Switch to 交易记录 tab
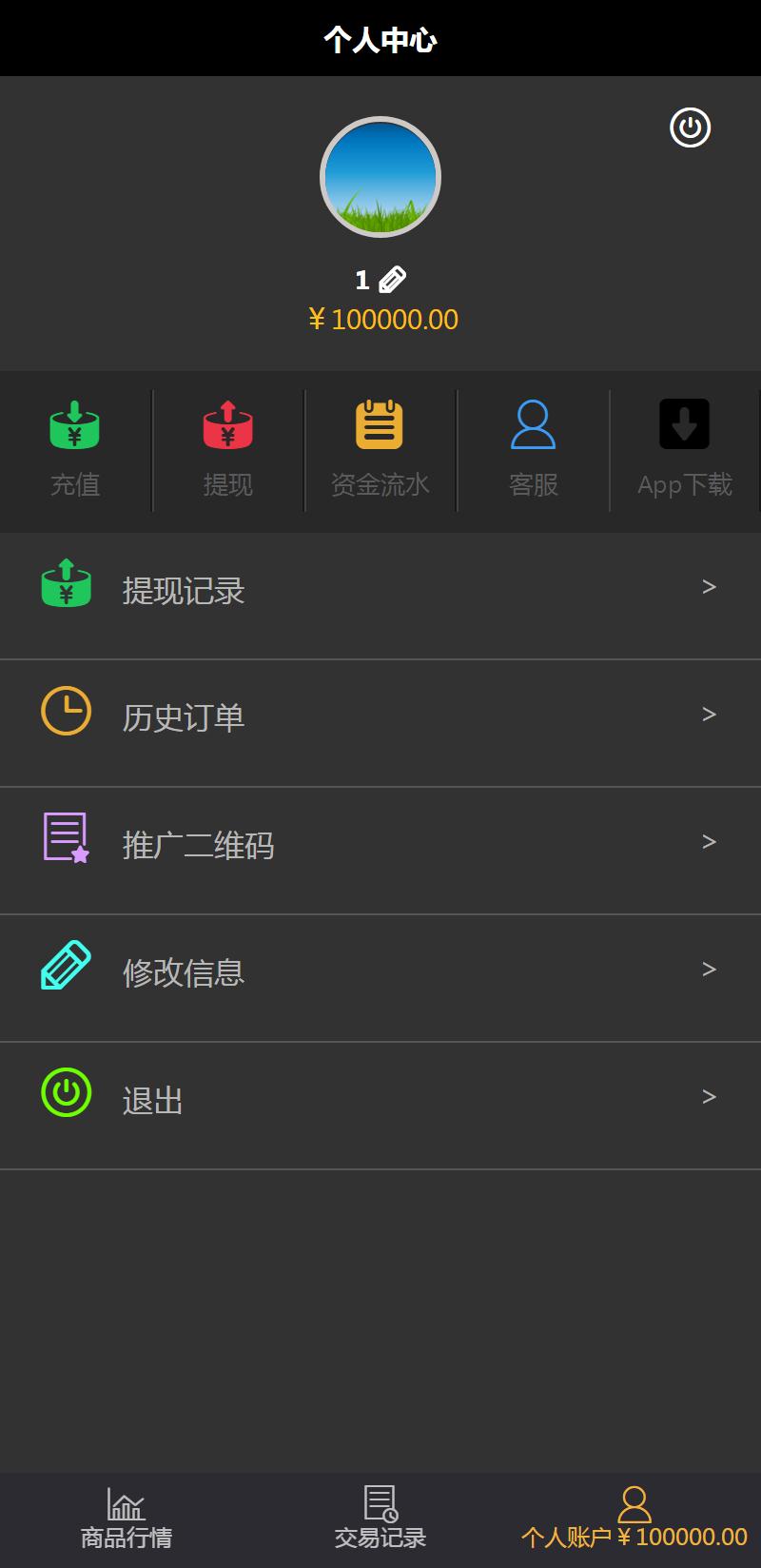This screenshot has width=761, height=1568. pyautogui.click(x=380, y=1520)
